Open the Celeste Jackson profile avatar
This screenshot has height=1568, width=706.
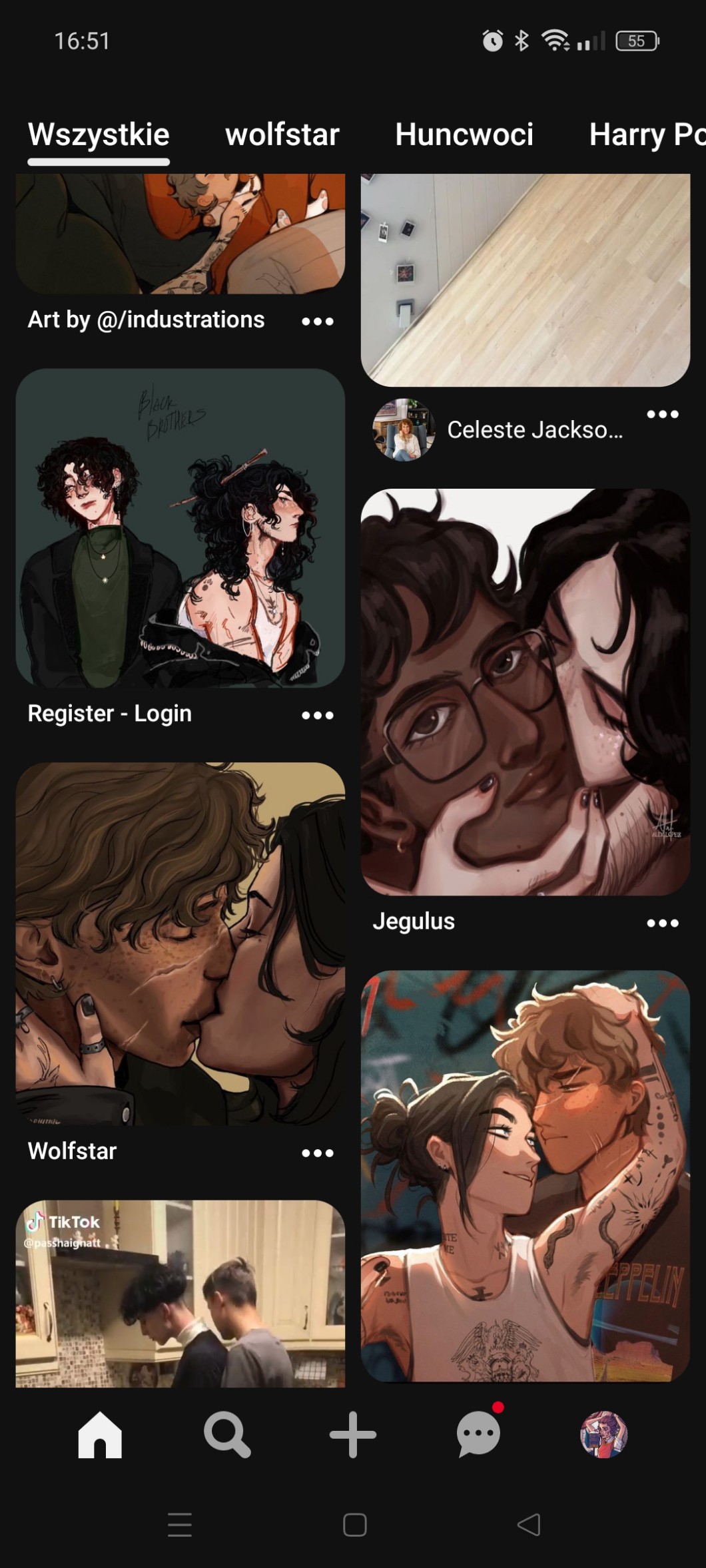tap(404, 429)
